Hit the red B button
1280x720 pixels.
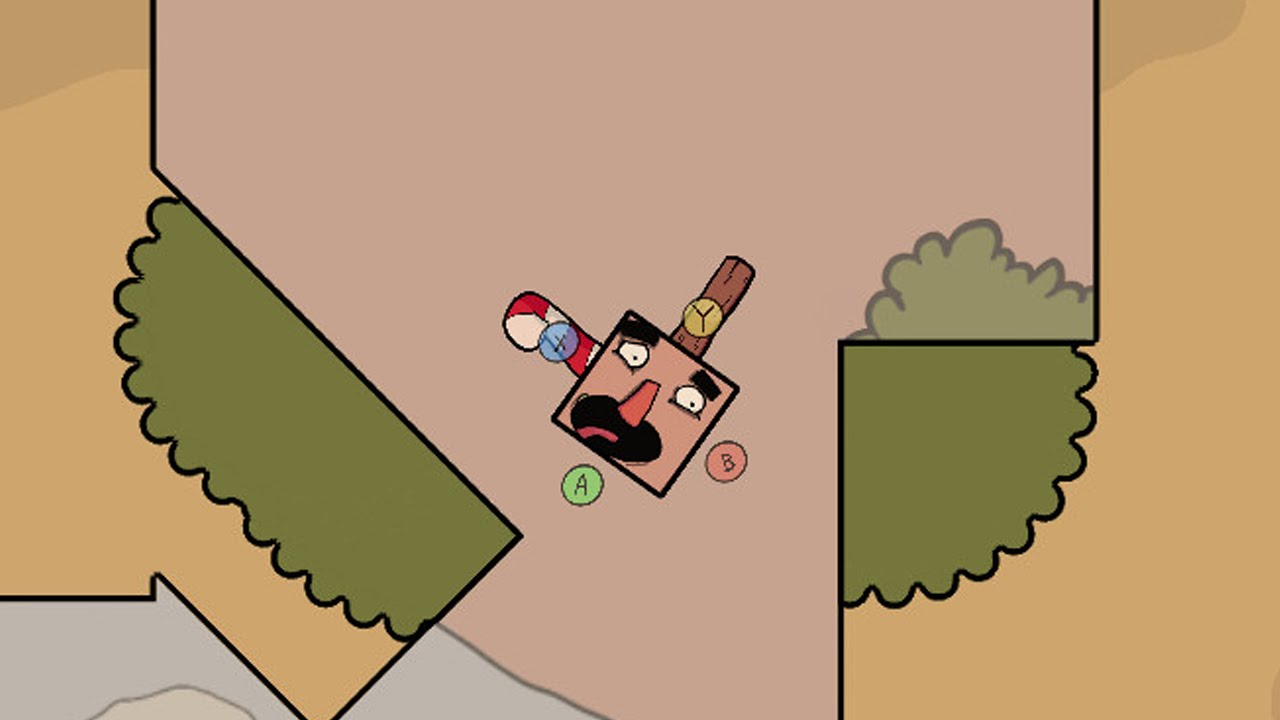pyautogui.click(x=726, y=462)
